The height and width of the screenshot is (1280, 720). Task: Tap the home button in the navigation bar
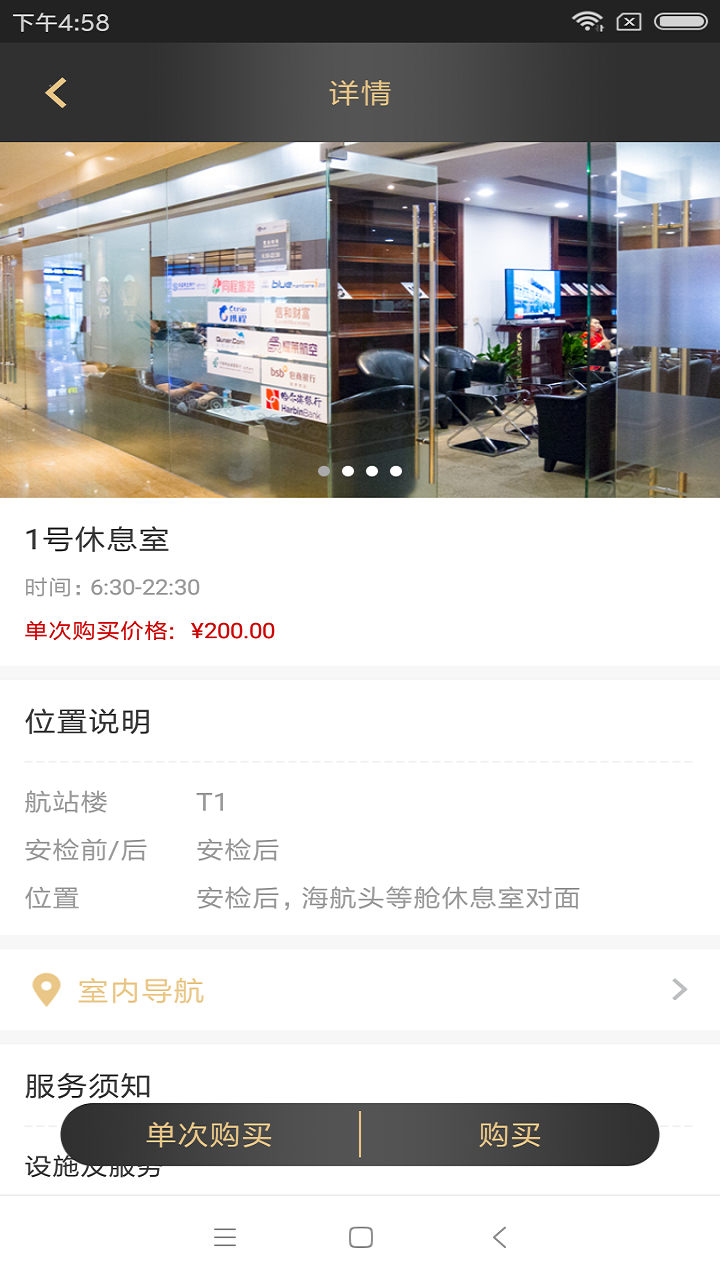pos(359,1237)
